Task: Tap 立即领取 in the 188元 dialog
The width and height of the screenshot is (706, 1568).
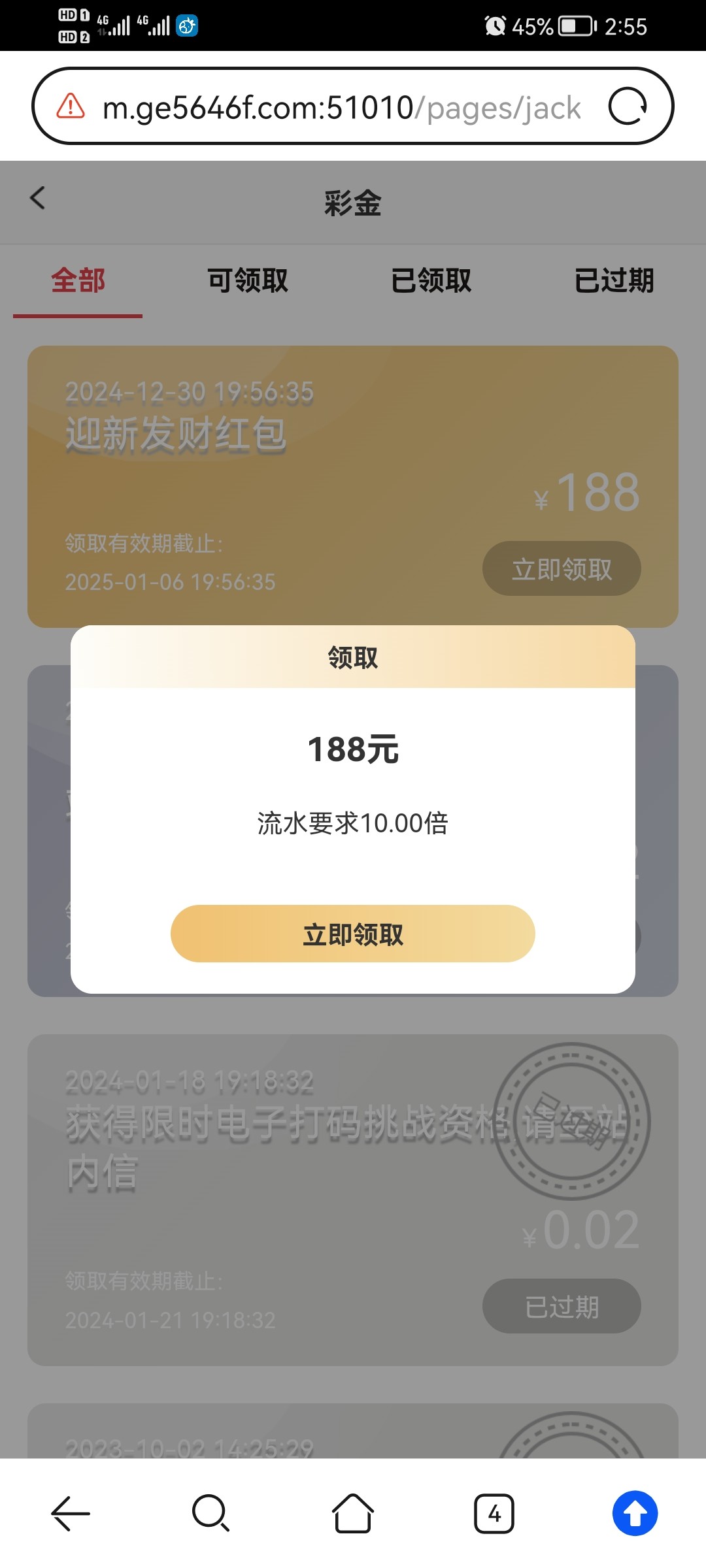Action: click(352, 934)
